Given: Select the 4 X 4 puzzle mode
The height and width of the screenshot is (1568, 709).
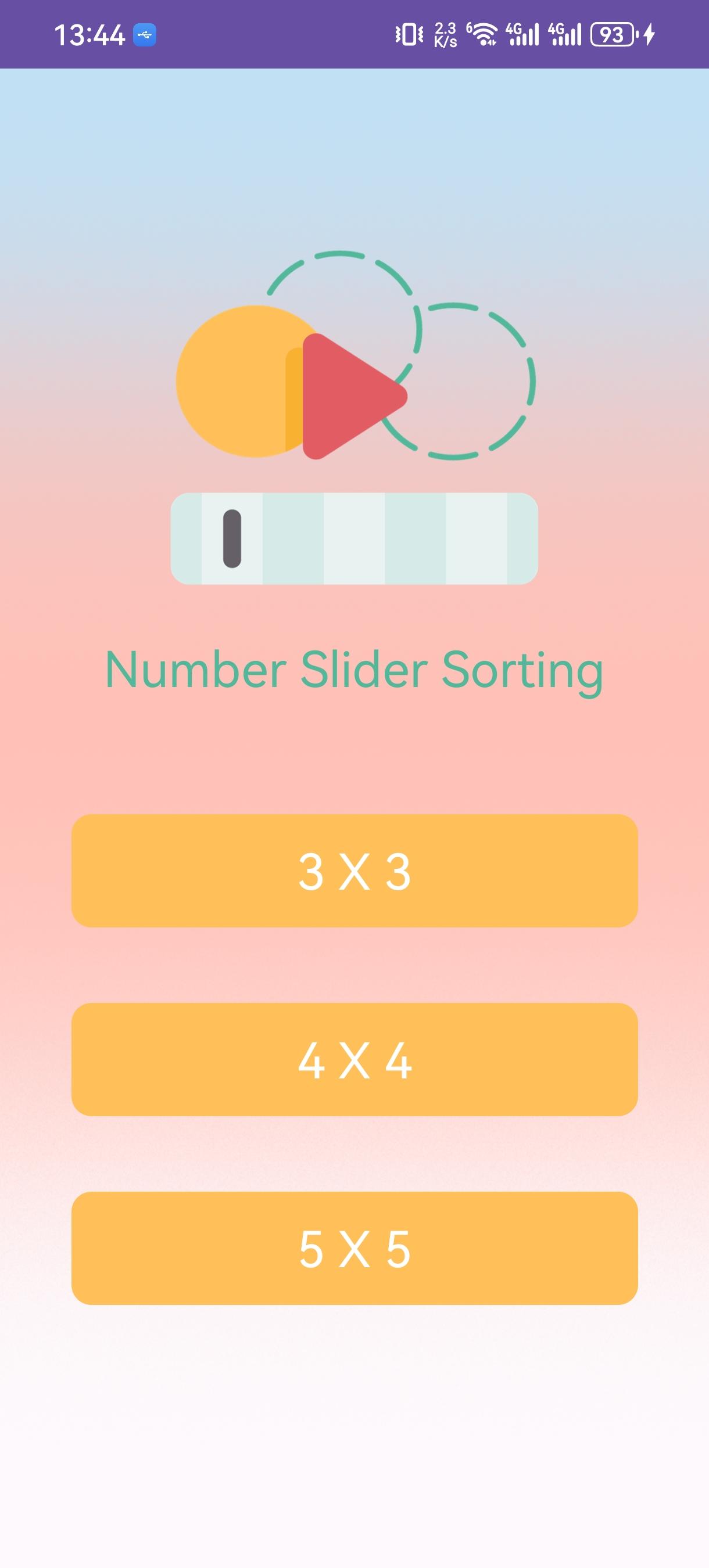Looking at the screenshot, I should click(354, 1059).
